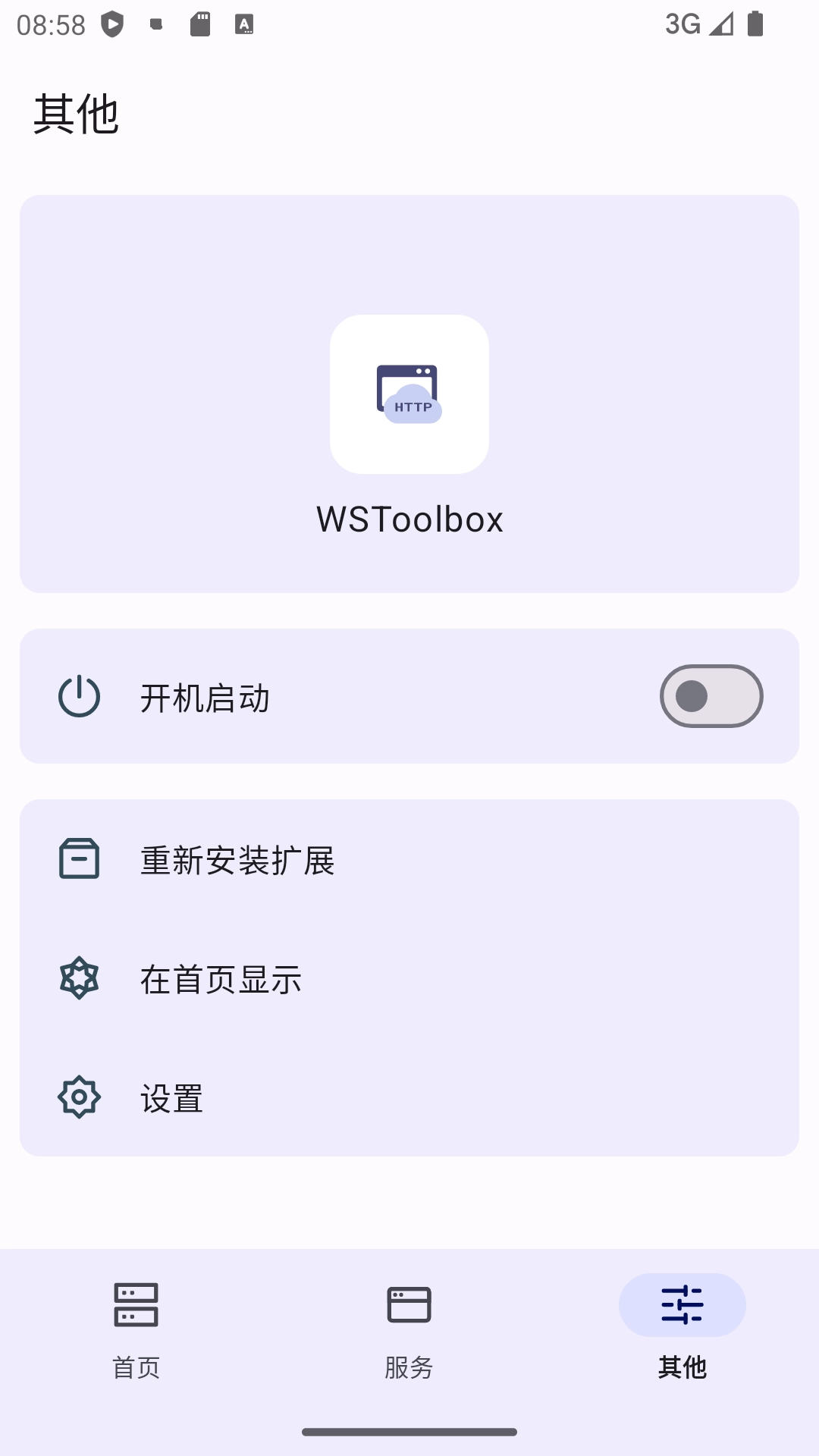Tap the auto-brightness status bar icon
The height and width of the screenshot is (1456, 819).
[245, 23]
